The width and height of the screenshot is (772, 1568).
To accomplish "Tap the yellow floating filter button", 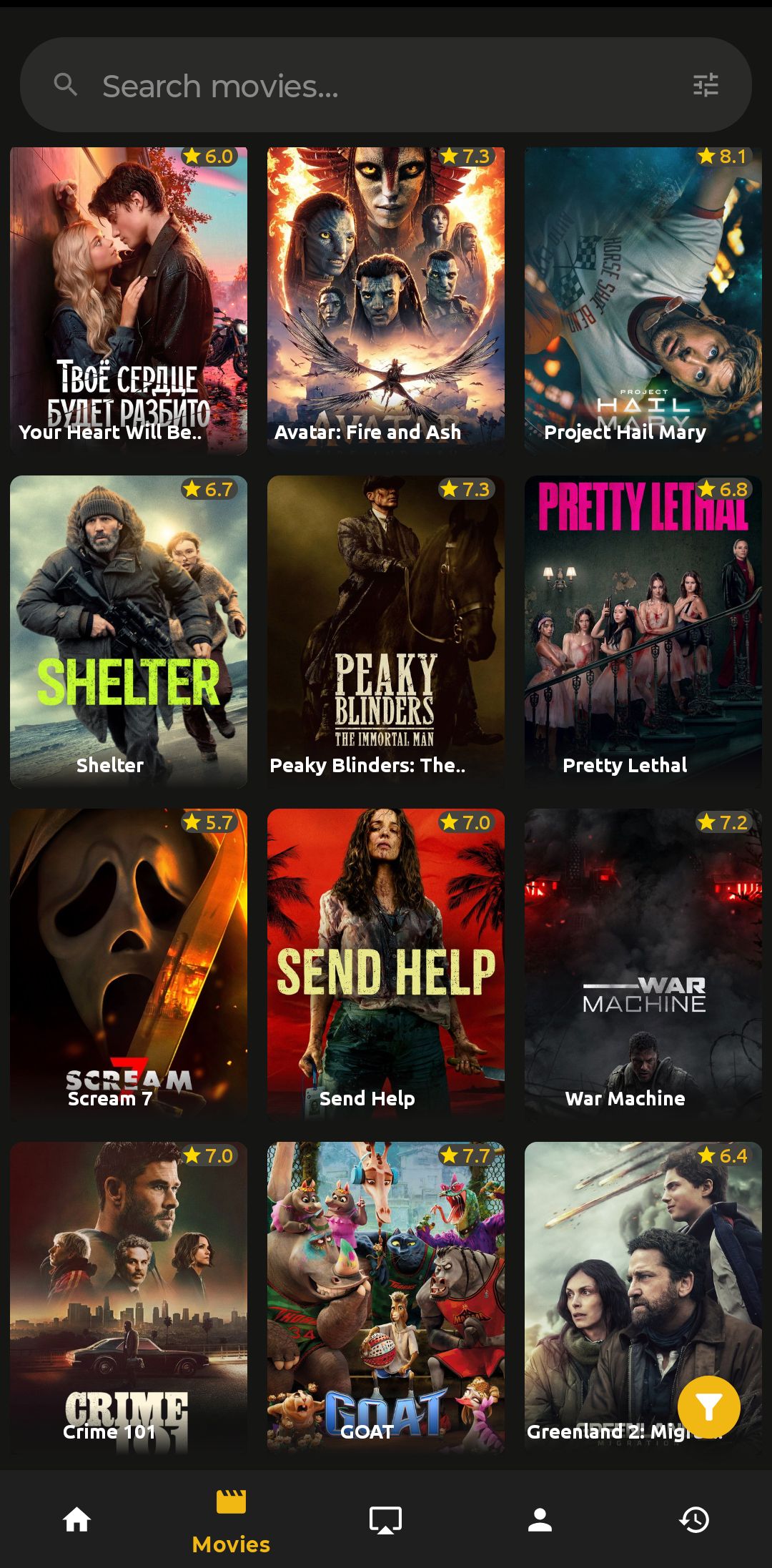I will pos(708,1407).
